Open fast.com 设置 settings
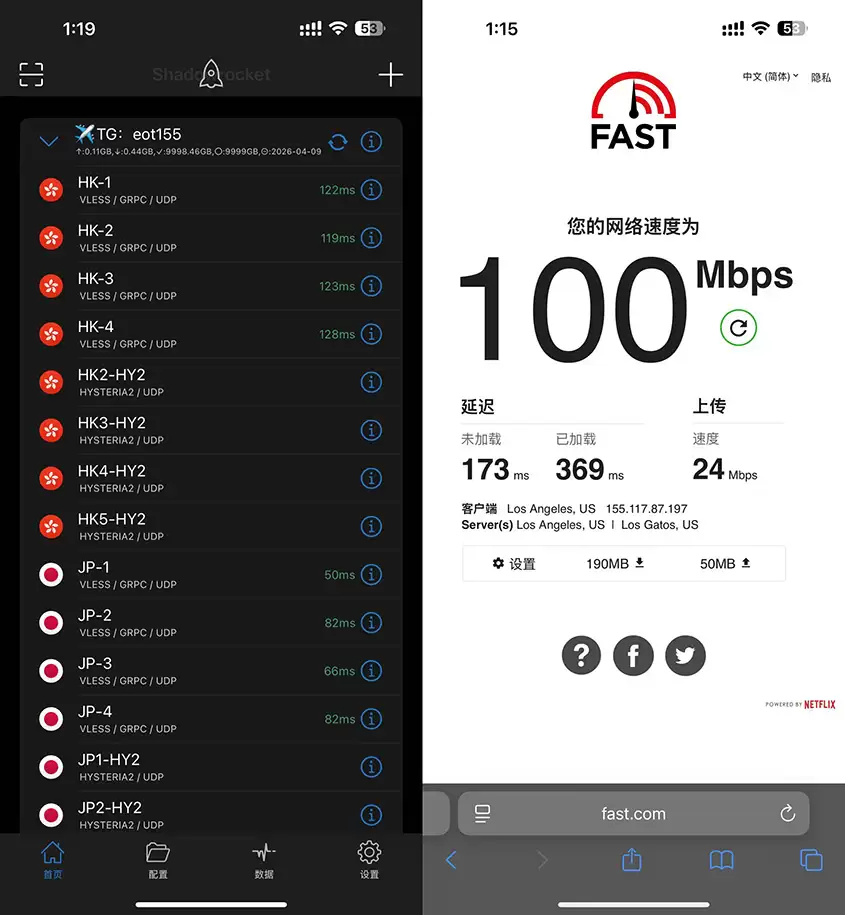The image size is (845, 915). [514, 564]
